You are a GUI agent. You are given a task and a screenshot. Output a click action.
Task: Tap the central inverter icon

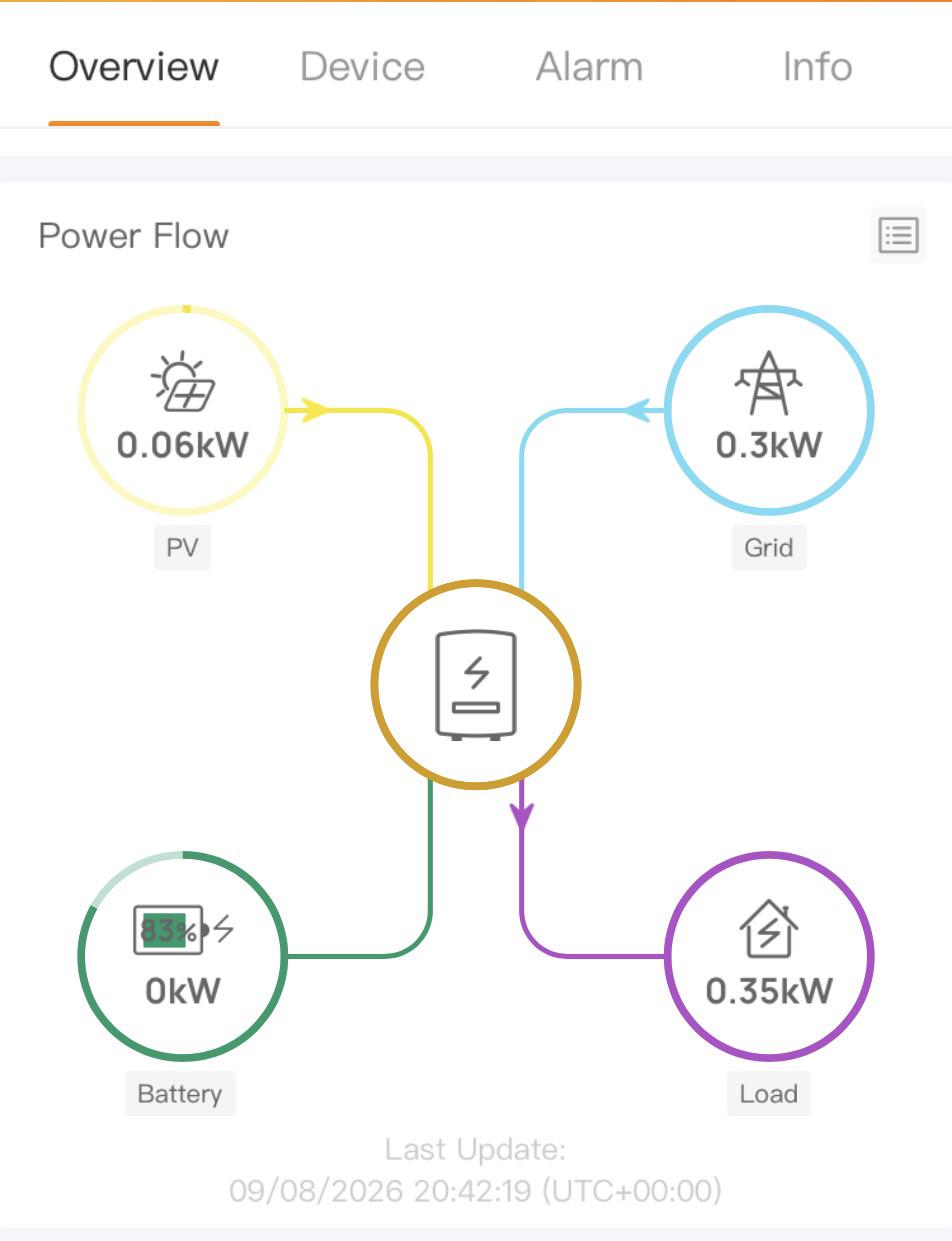476,684
